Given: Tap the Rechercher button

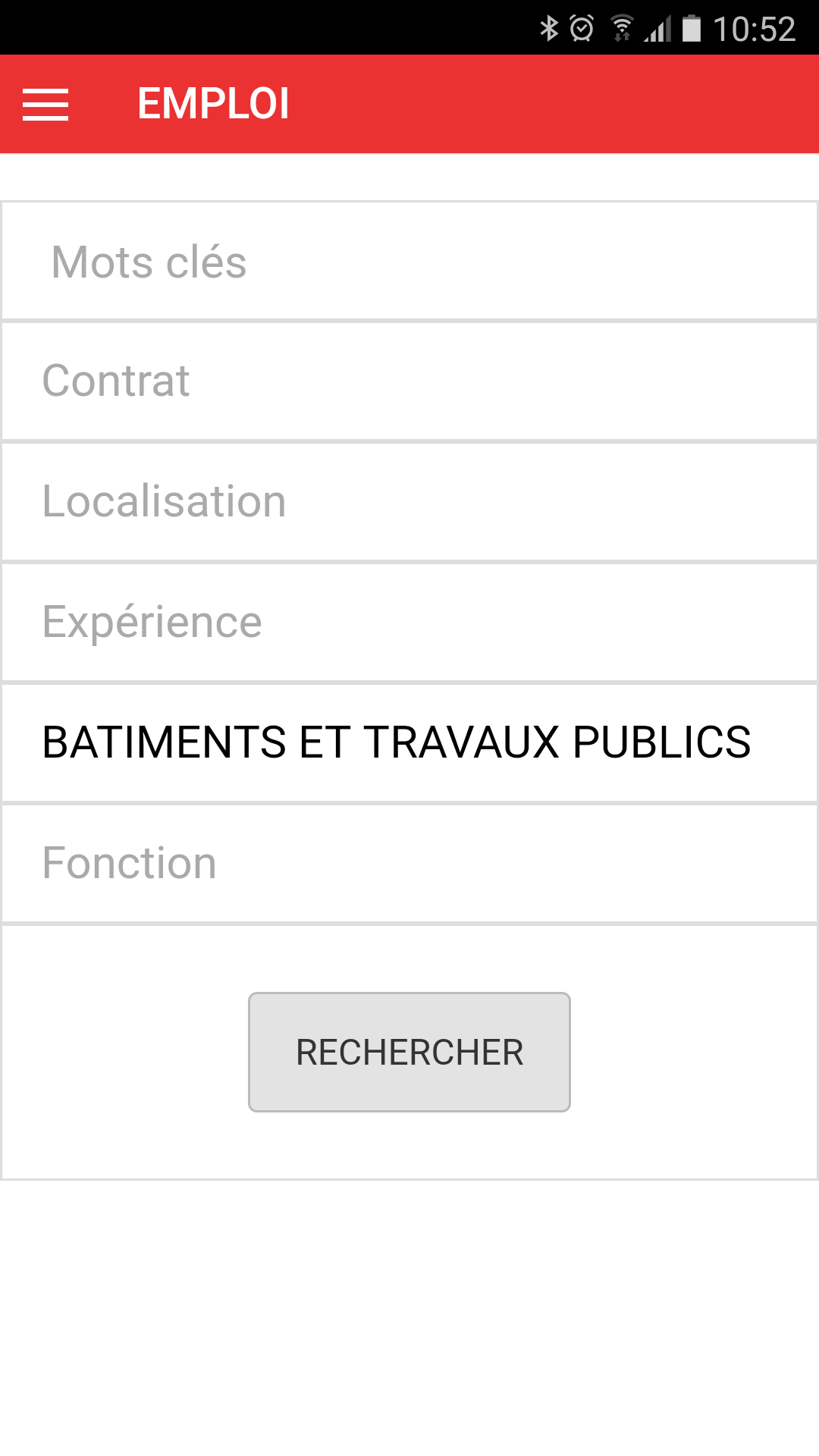Looking at the screenshot, I should [x=409, y=1052].
